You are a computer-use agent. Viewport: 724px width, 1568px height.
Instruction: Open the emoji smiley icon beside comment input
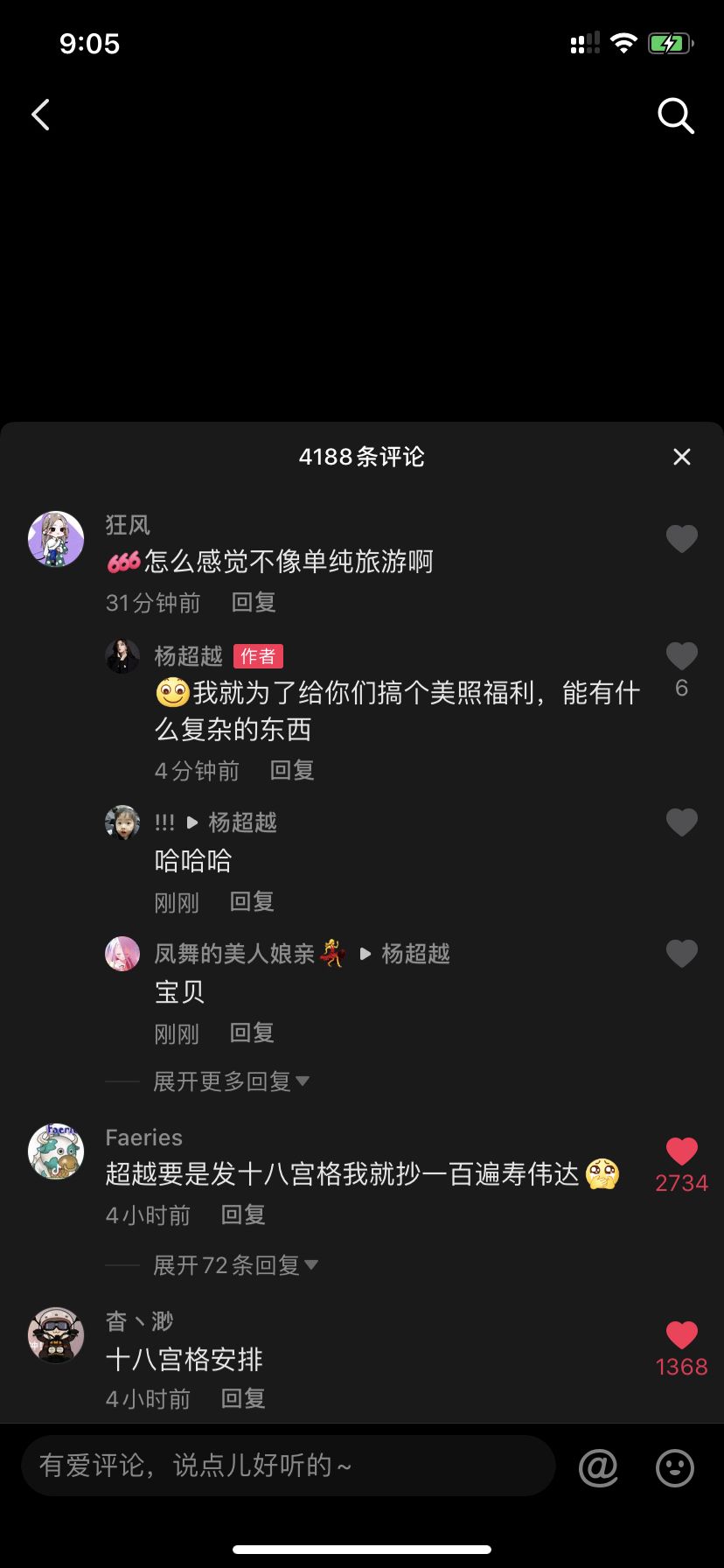coord(673,1466)
